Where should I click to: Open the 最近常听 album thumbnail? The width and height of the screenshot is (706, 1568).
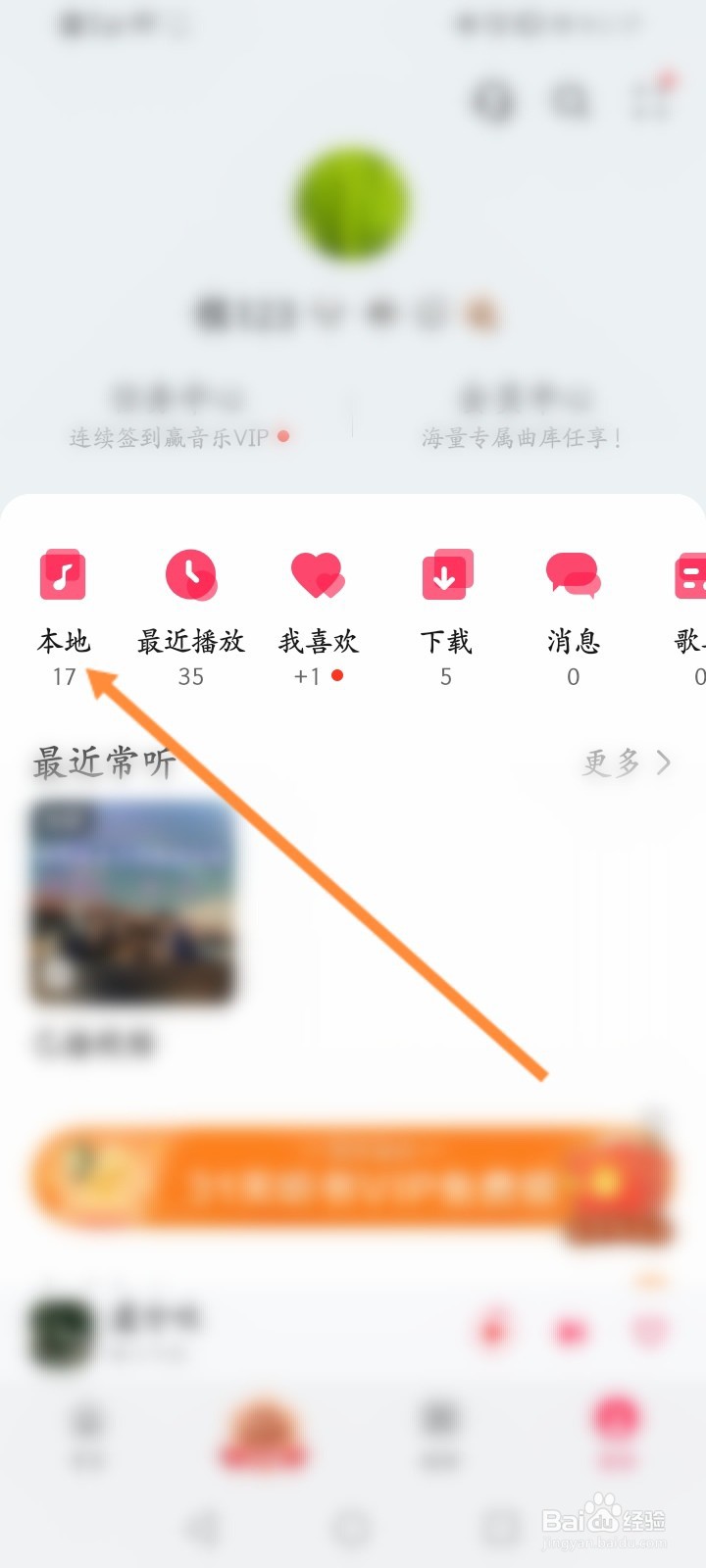[x=130, y=906]
